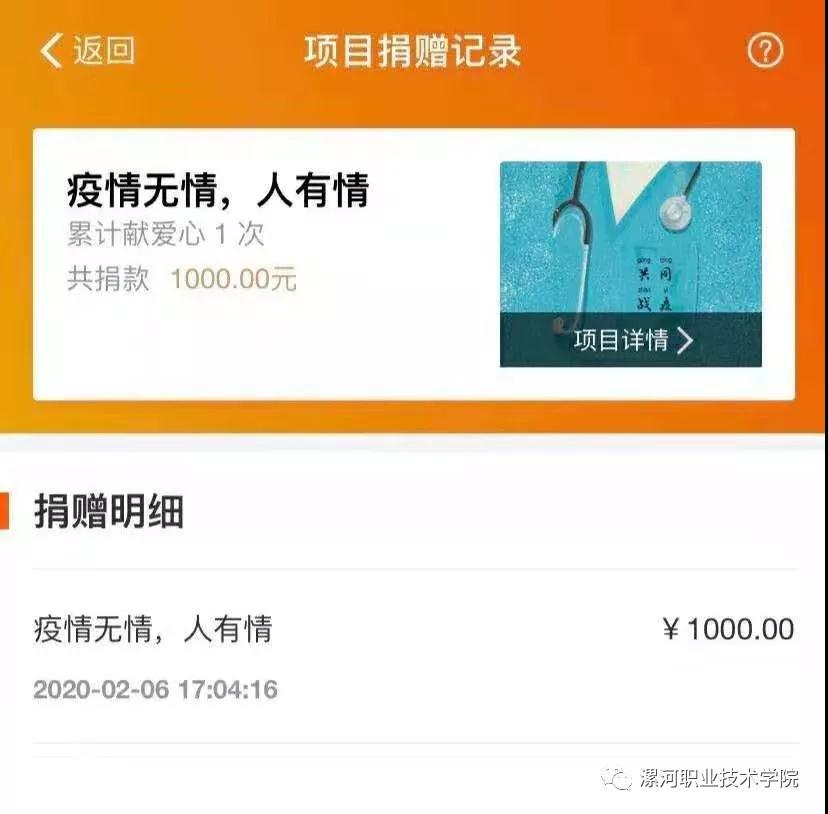Screen dimensions: 828x814
Task: Open the help question mark icon
Action: coord(765,51)
